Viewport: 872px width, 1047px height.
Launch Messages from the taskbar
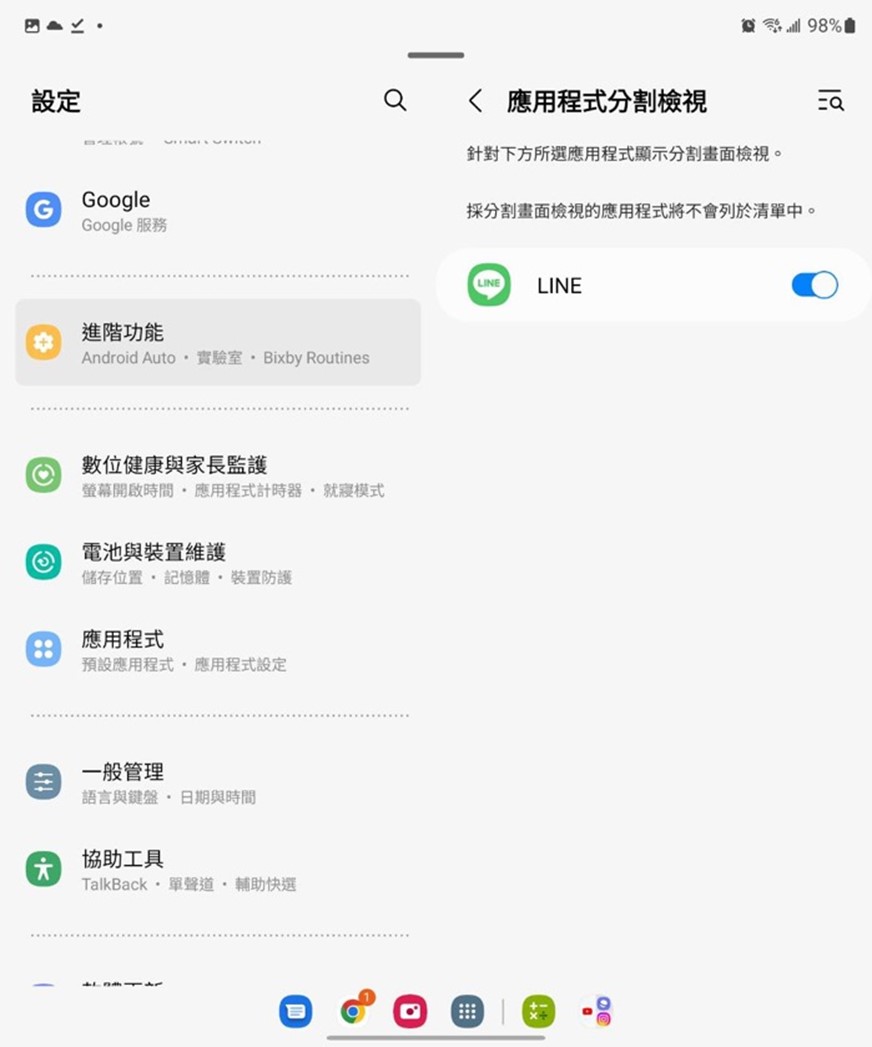coord(295,1012)
